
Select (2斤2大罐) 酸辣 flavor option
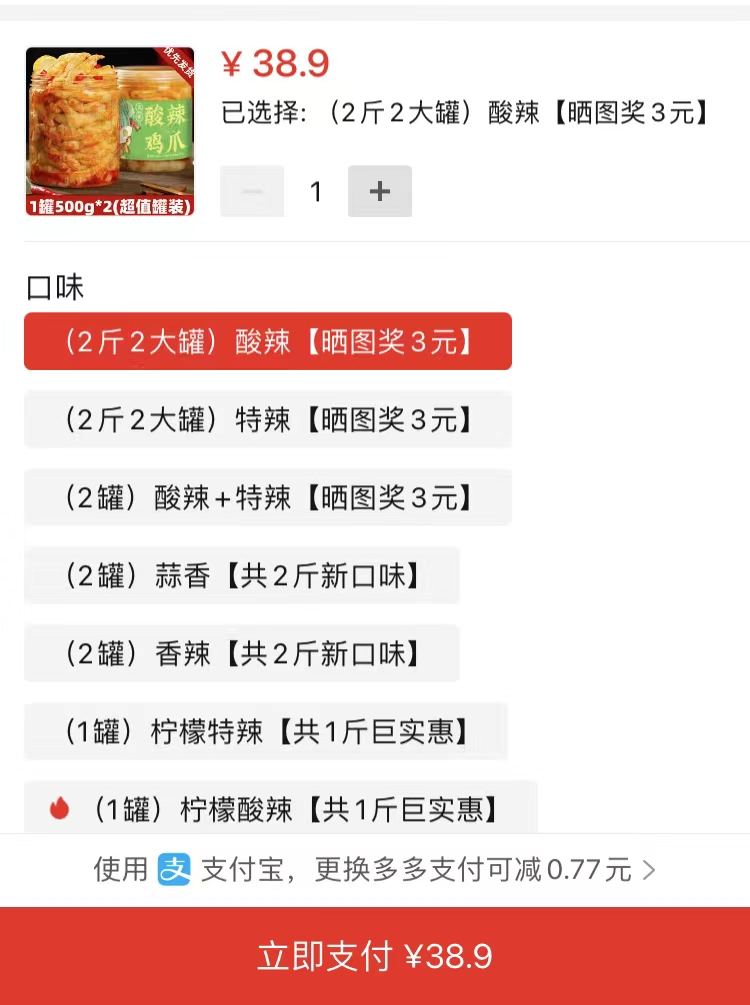(268, 342)
